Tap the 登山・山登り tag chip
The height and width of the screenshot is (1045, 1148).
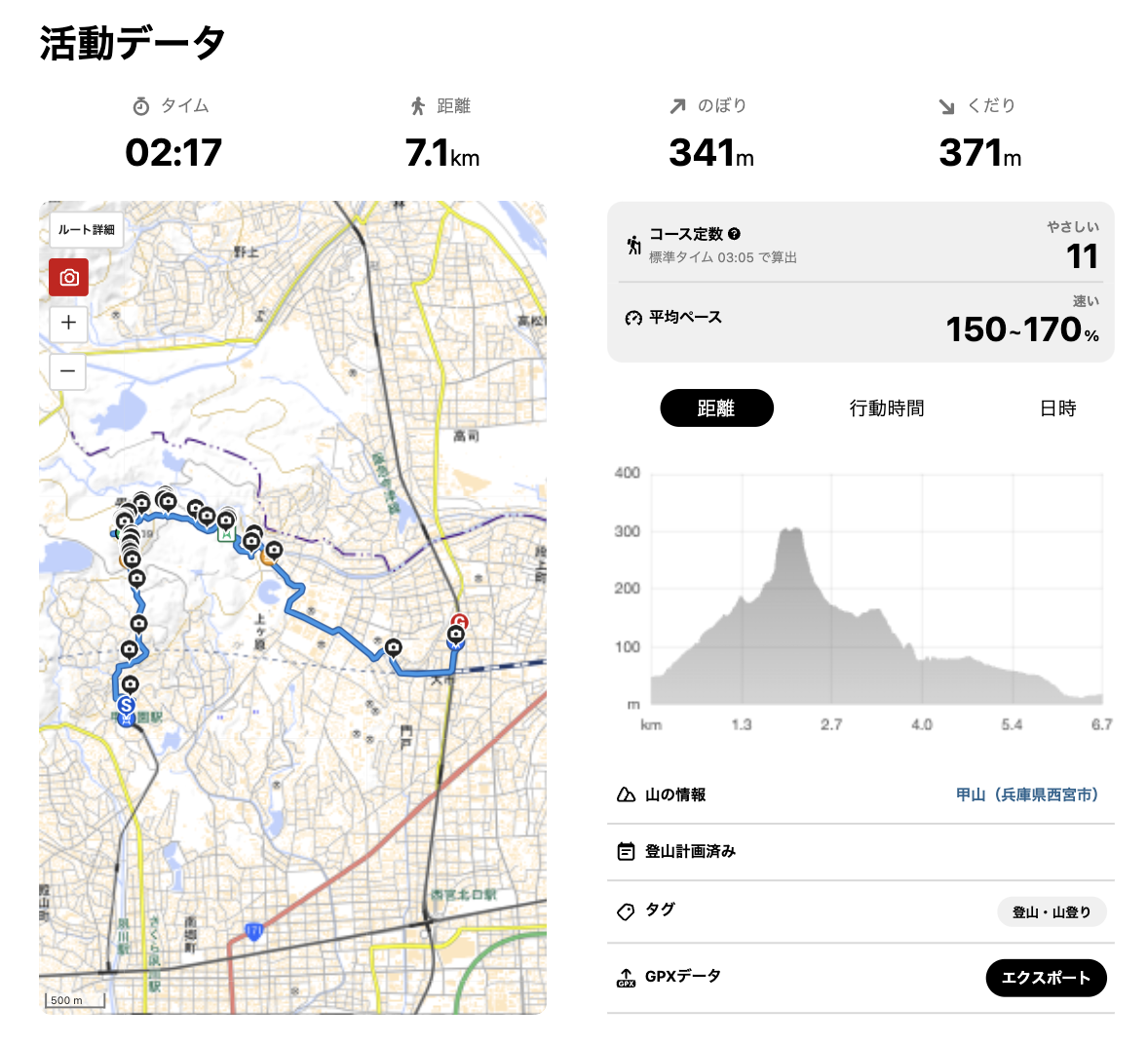coord(1051,912)
